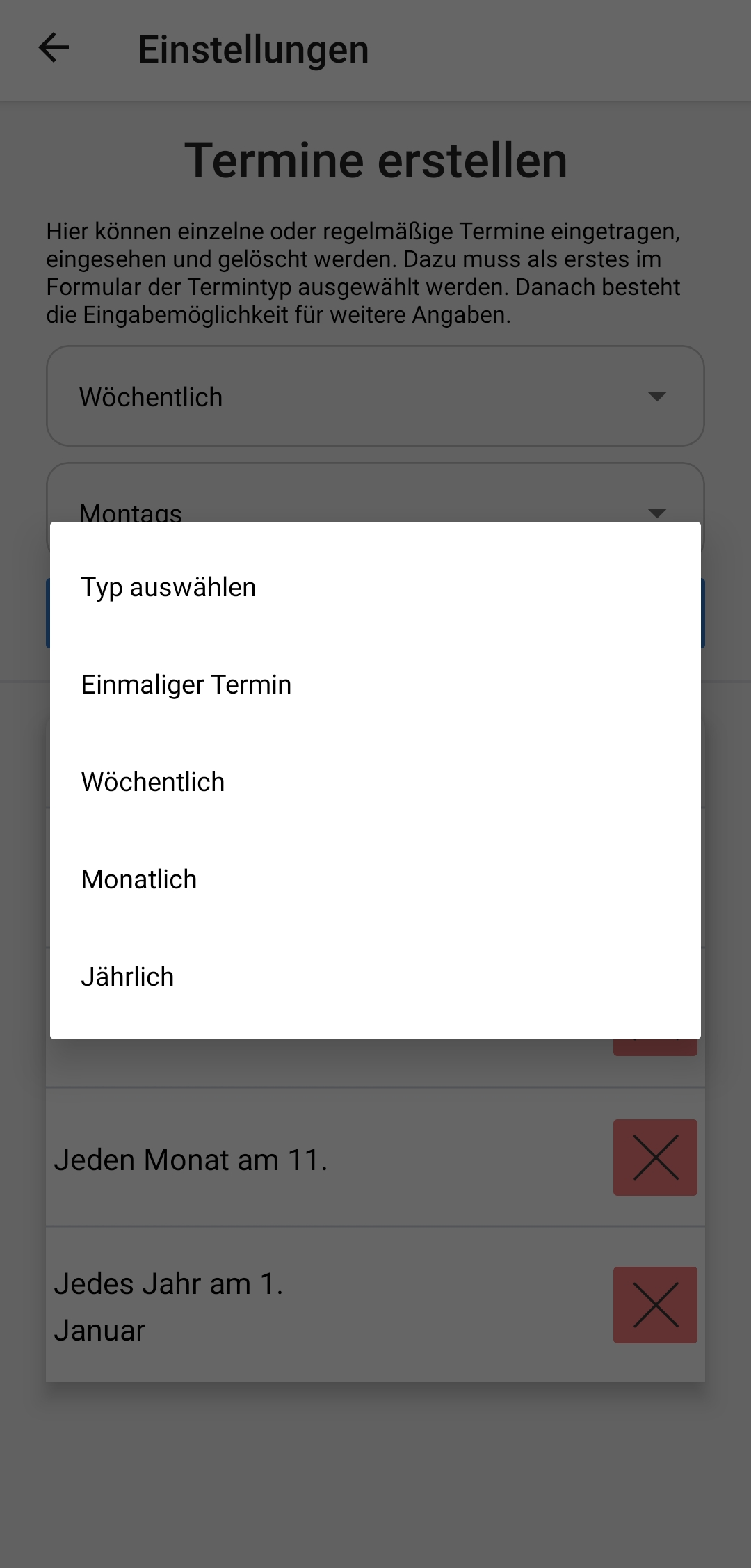
Task: Choose 'Jährlich' as appointment type
Action: 375,977
